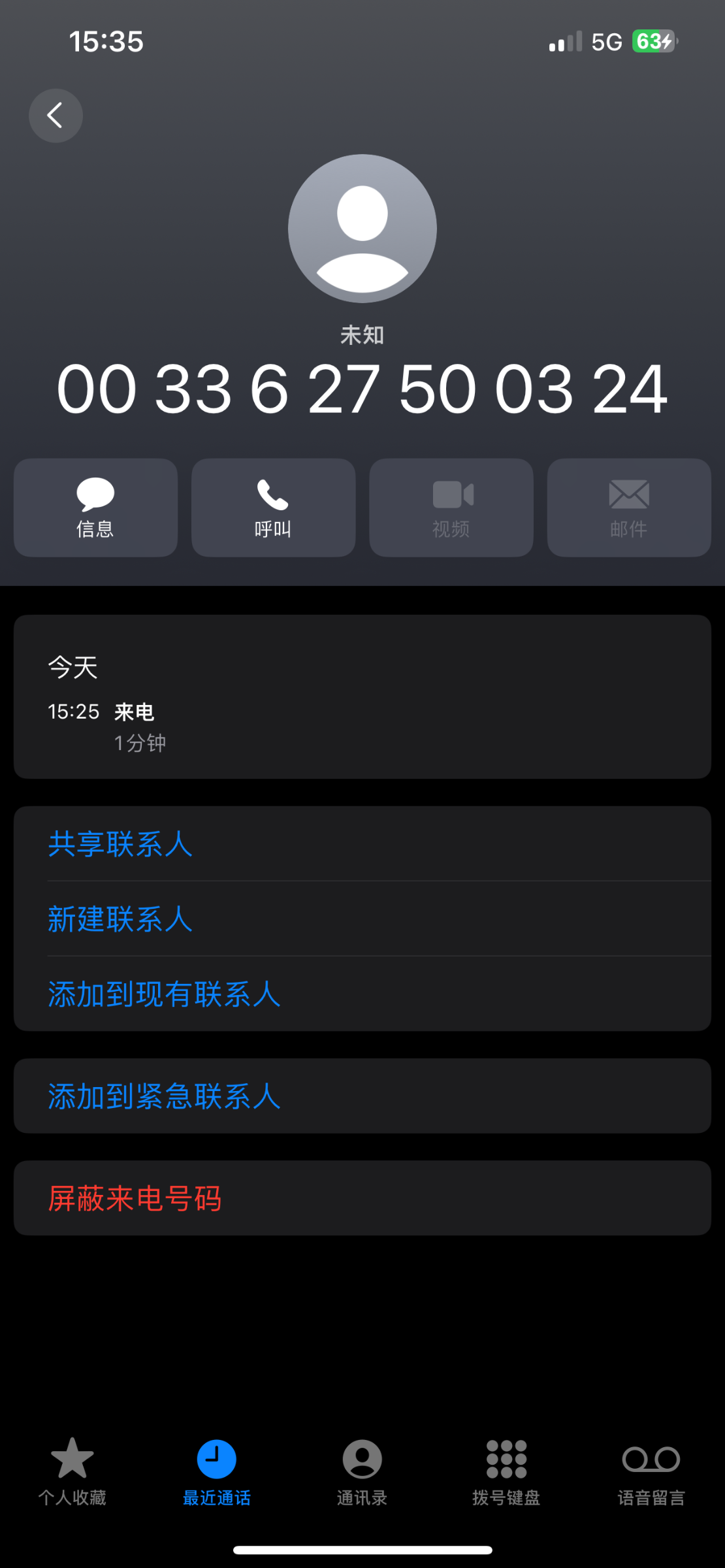Choose 新建联系人
The width and height of the screenshot is (725, 1568).
coord(362,919)
